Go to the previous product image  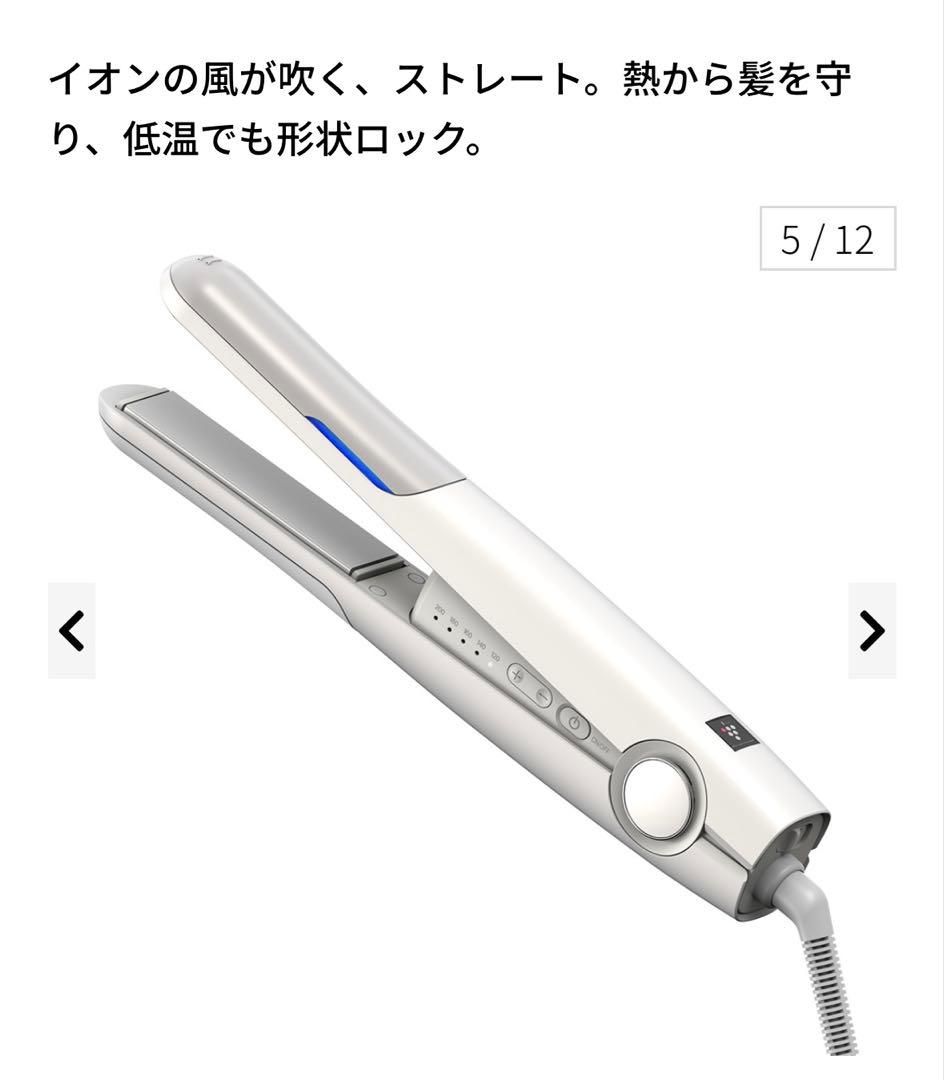(x=72, y=631)
